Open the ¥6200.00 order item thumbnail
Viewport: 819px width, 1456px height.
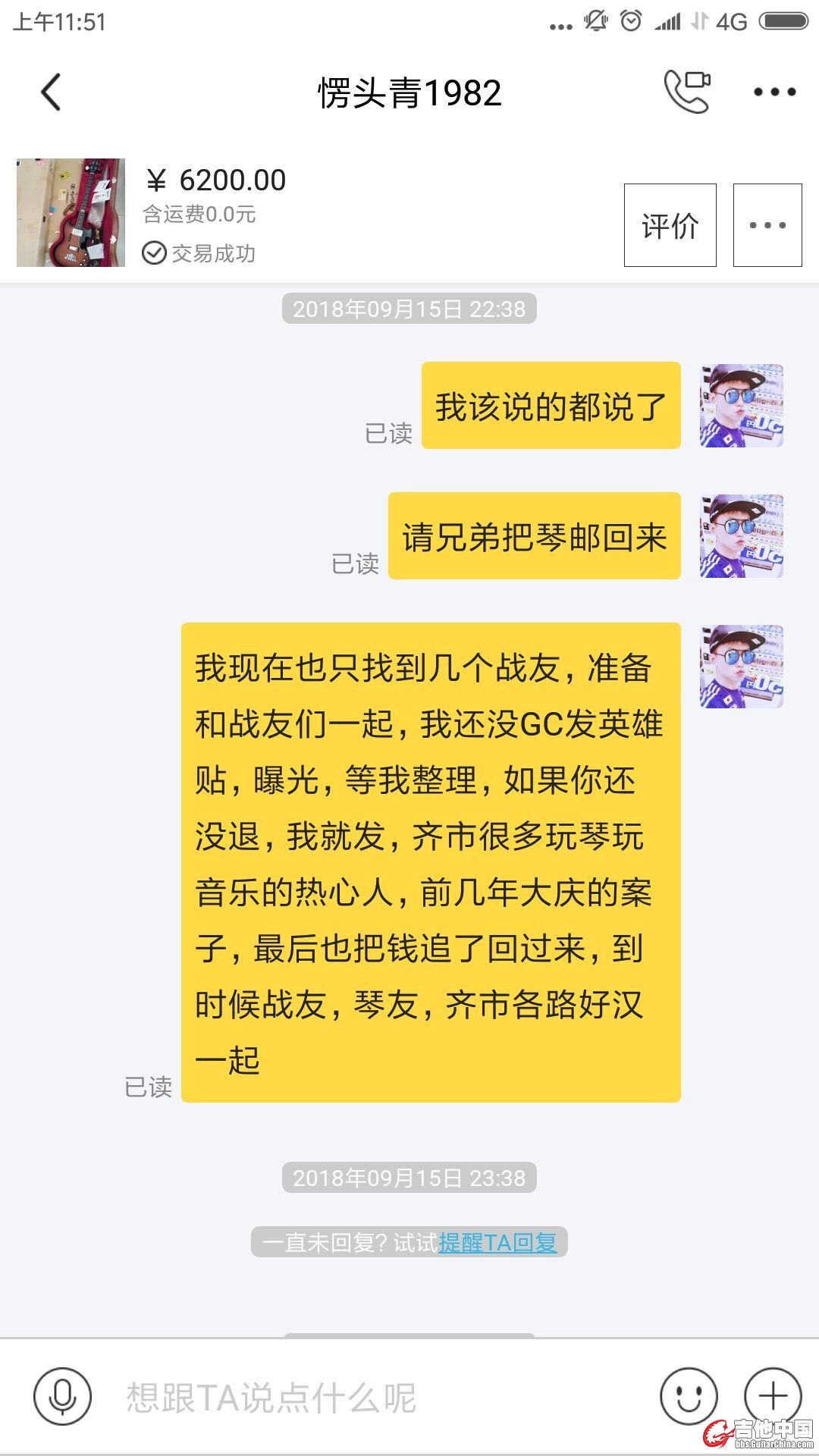[x=71, y=212]
